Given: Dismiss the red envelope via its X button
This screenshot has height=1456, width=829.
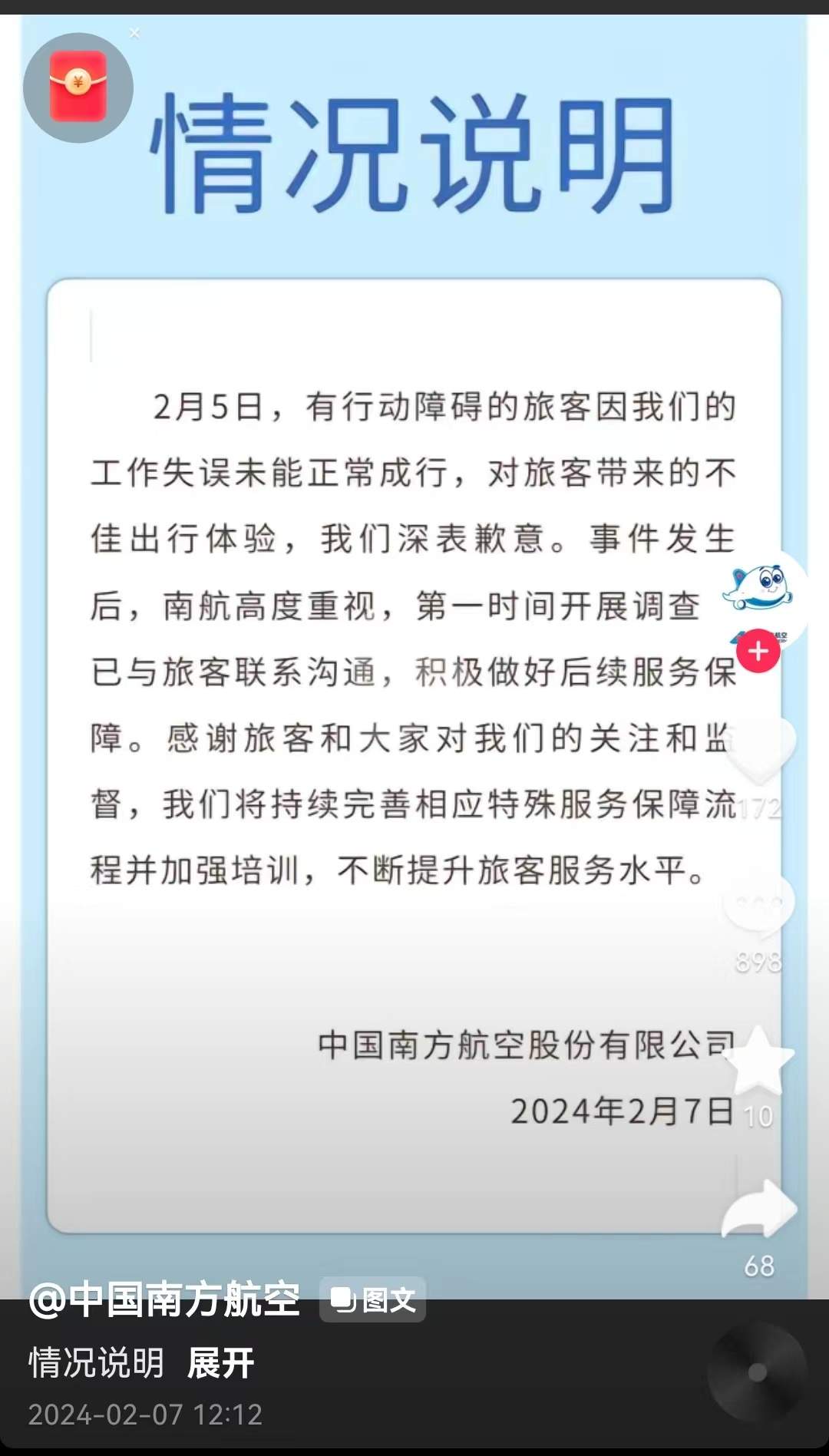Looking at the screenshot, I should click(135, 33).
